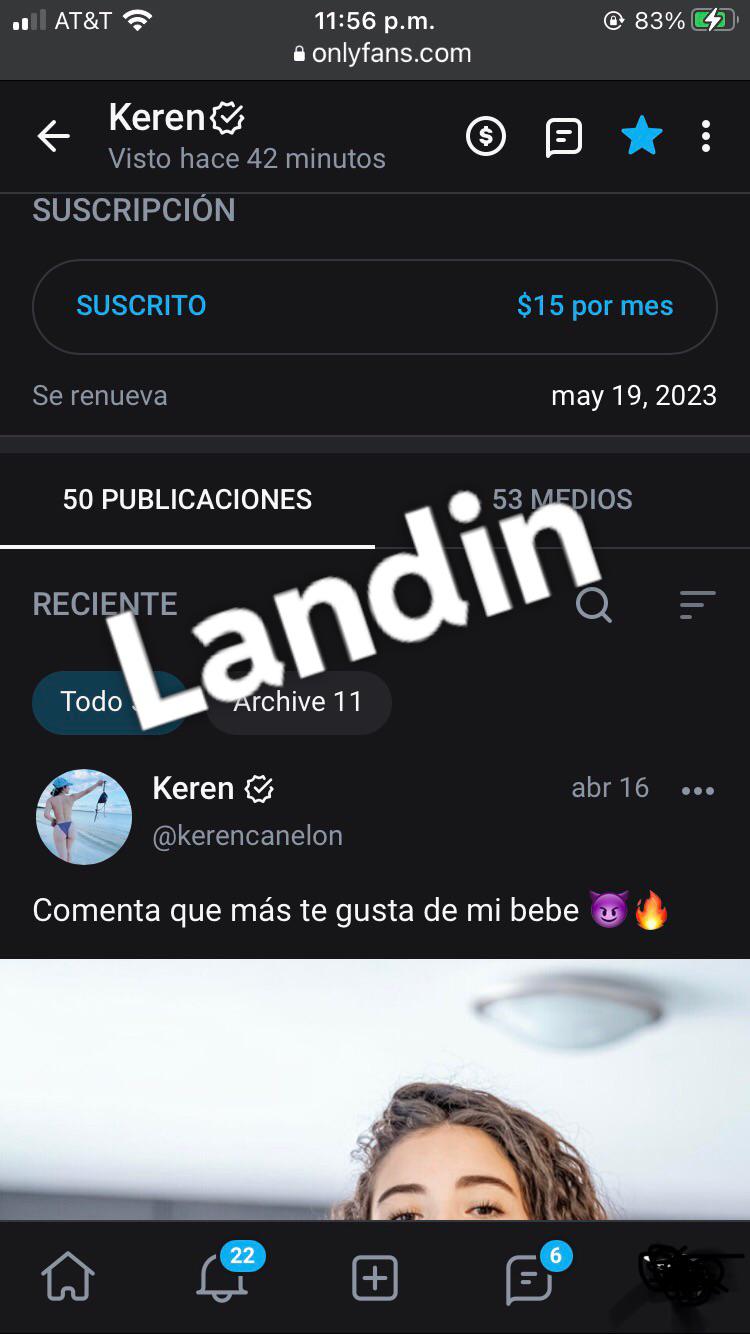This screenshot has width=750, height=1334.
Task: Search within Keren's posts
Action: click(593, 604)
